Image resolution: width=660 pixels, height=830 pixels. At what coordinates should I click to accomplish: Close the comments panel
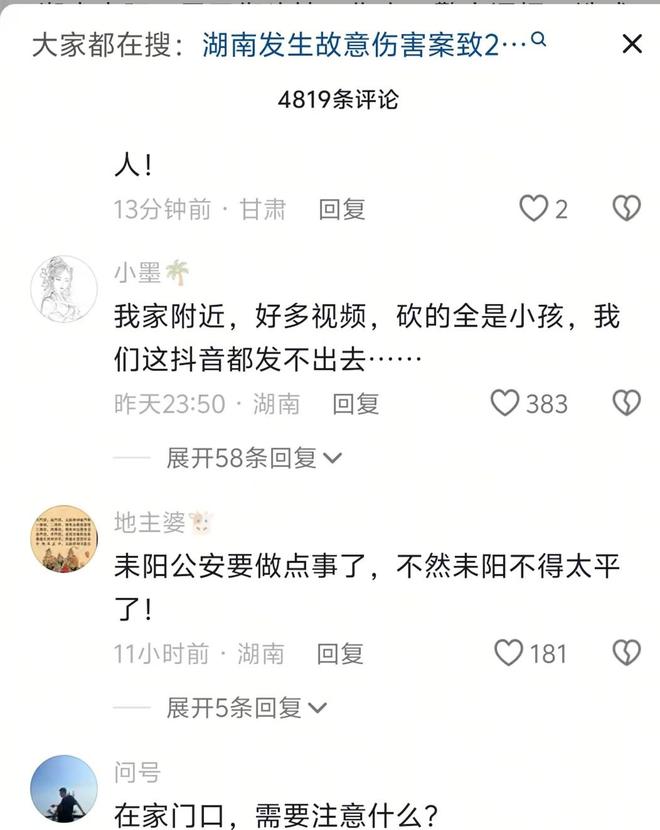coord(632,44)
